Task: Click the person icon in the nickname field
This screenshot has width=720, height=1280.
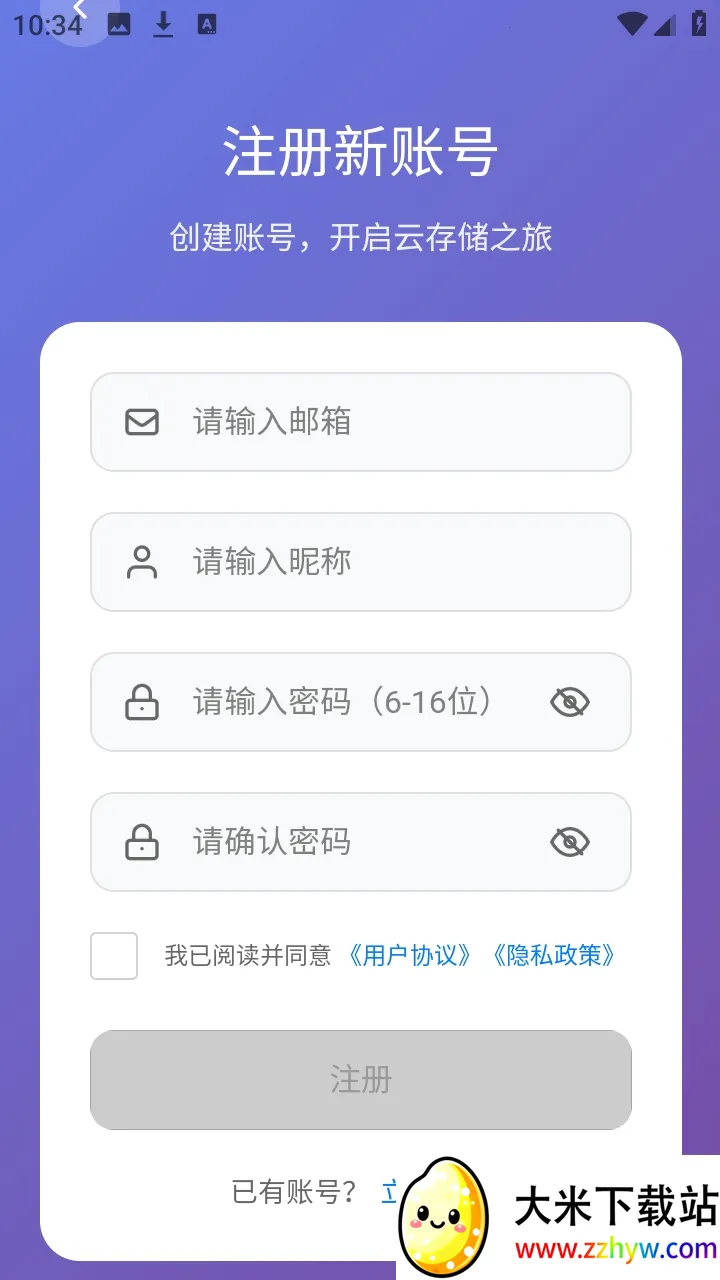Action: click(x=140, y=562)
